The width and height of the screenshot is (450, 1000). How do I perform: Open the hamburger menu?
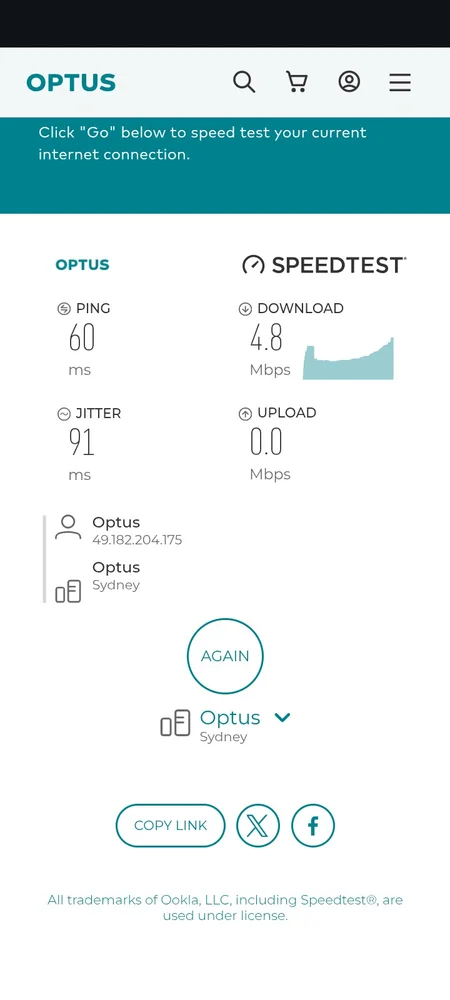click(400, 82)
